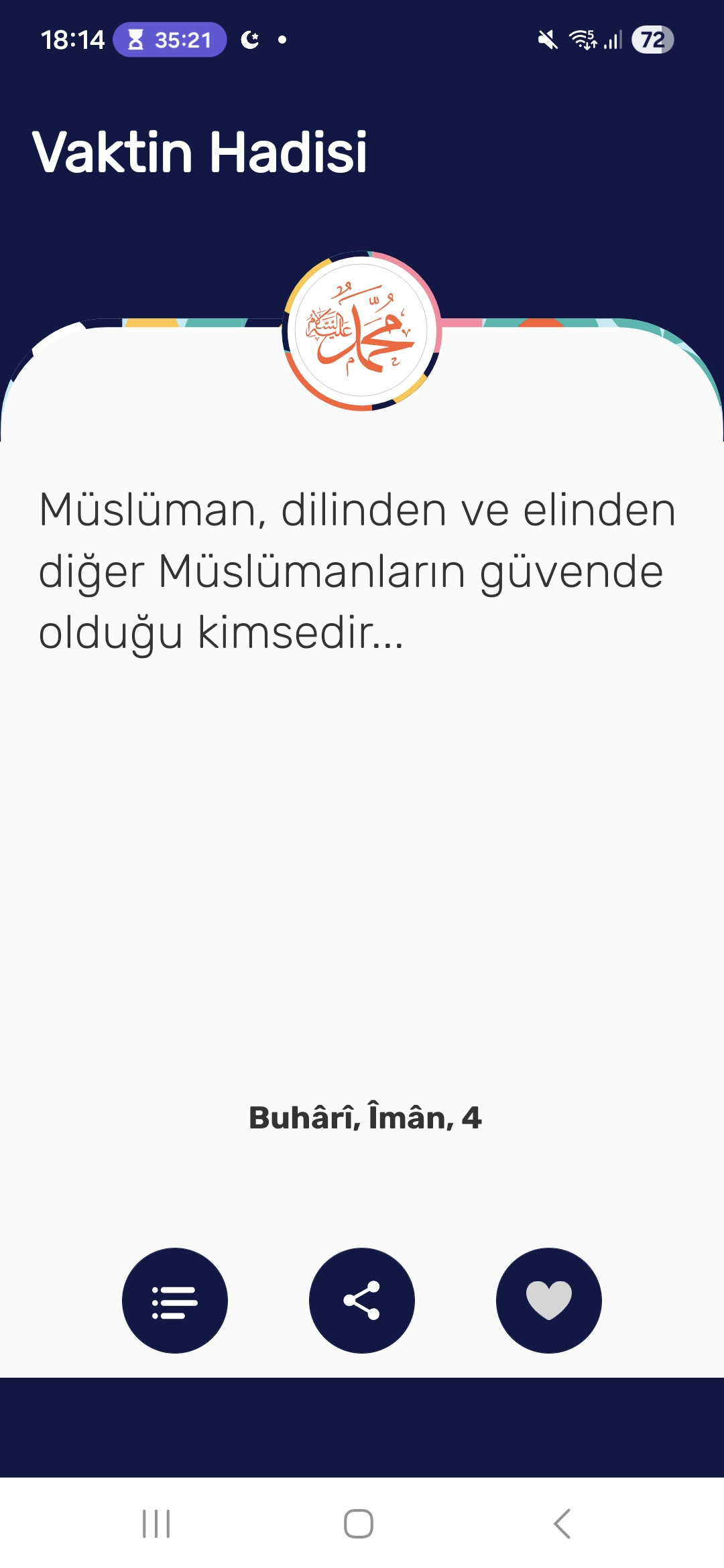
Task: Tap the white hadith card area
Action: click(362, 838)
